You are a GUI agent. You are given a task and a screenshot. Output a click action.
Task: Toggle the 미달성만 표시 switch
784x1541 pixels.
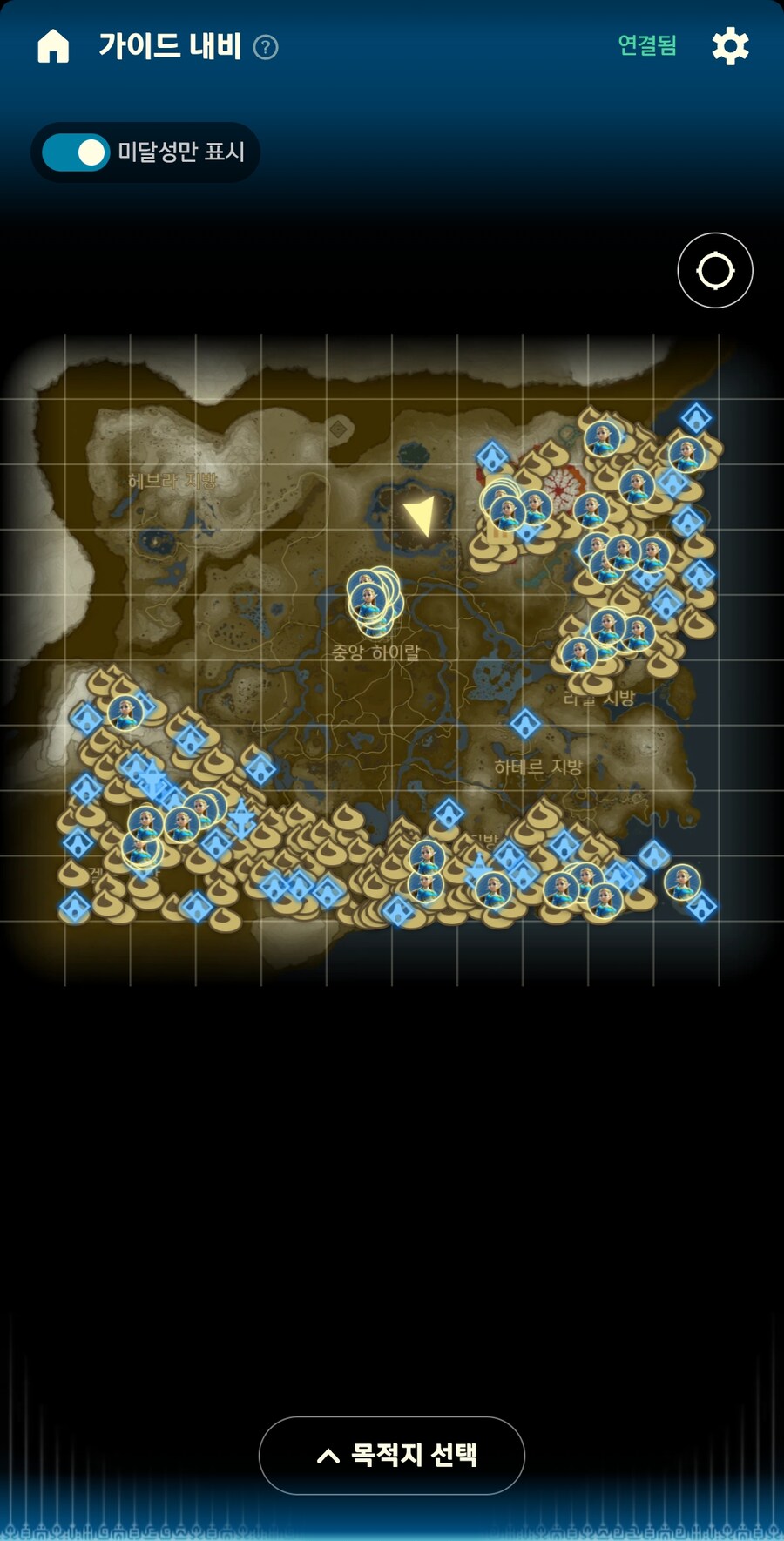(77, 152)
